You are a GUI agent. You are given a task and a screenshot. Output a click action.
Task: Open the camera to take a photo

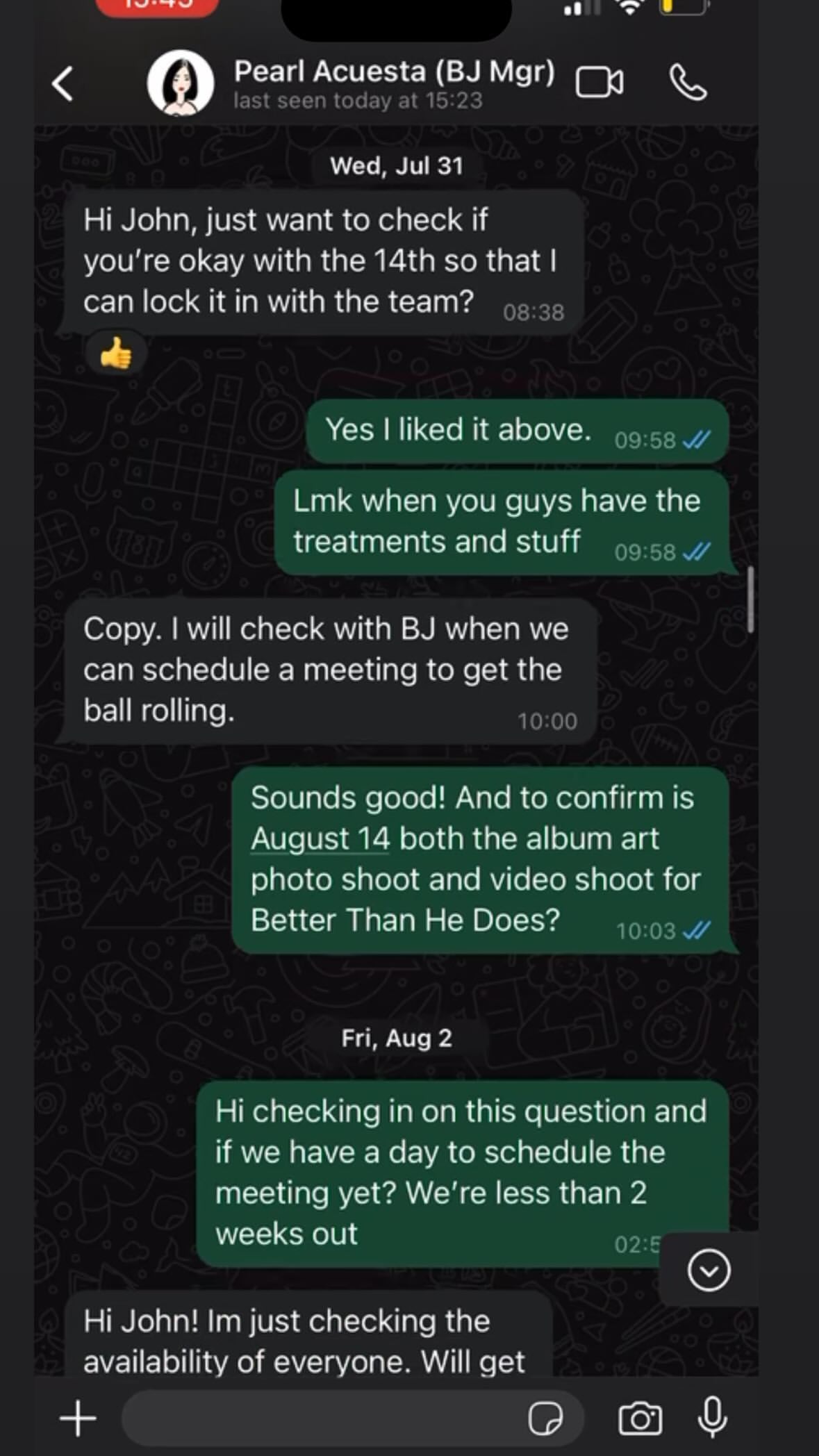[x=640, y=1418]
